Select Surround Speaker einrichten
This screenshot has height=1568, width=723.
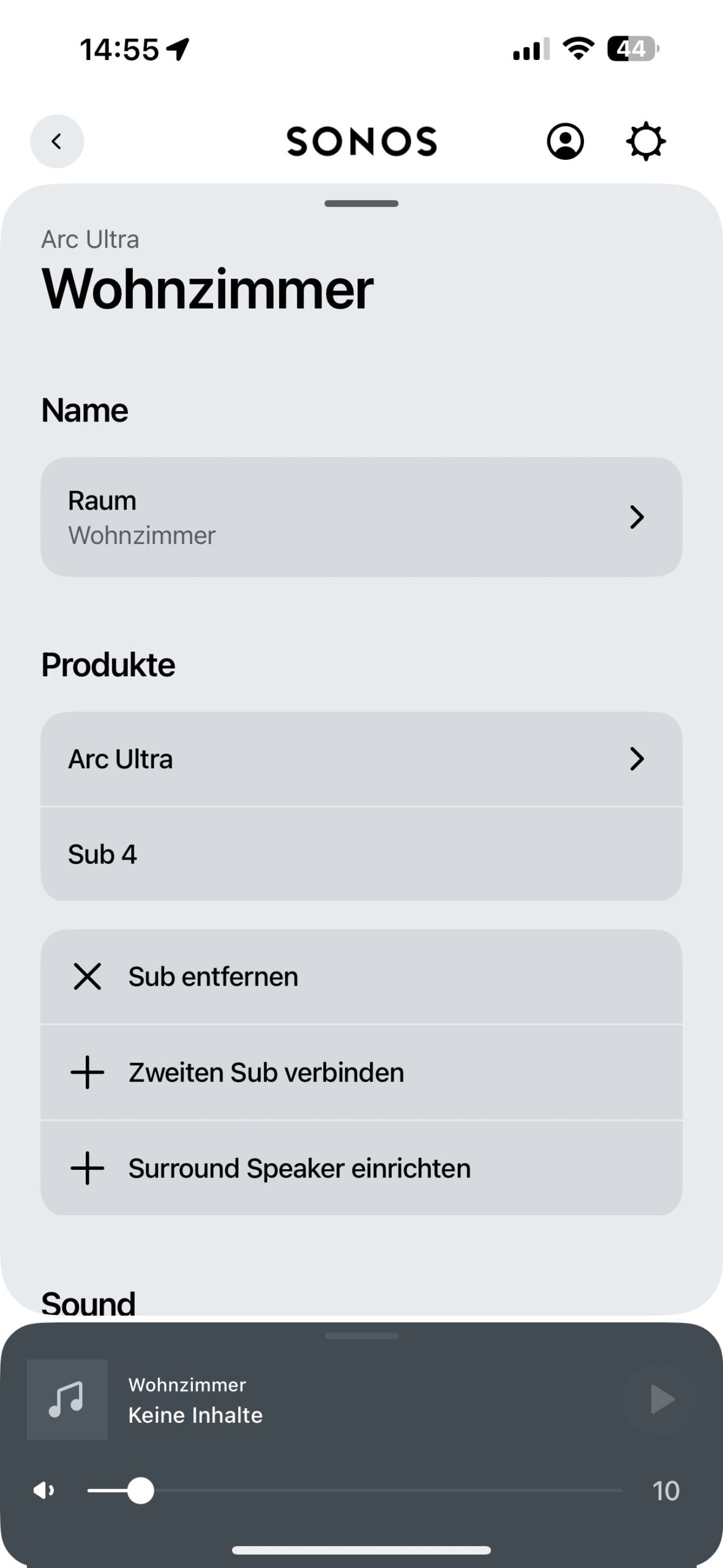(x=361, y=1168)
